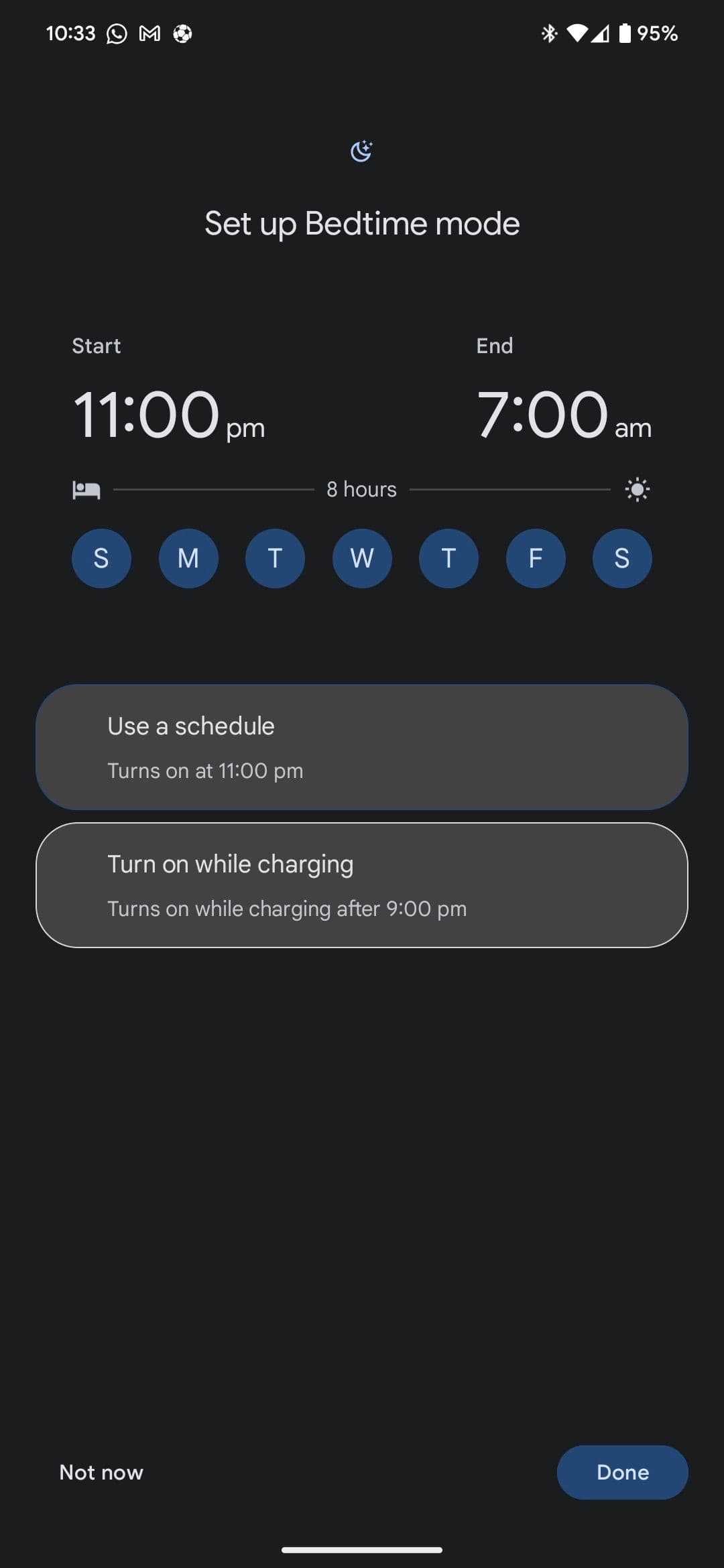This screenshot has height=1568, width=724.
Task: Confirm Bedtime mode with Done
Action: pos(622,1472)
